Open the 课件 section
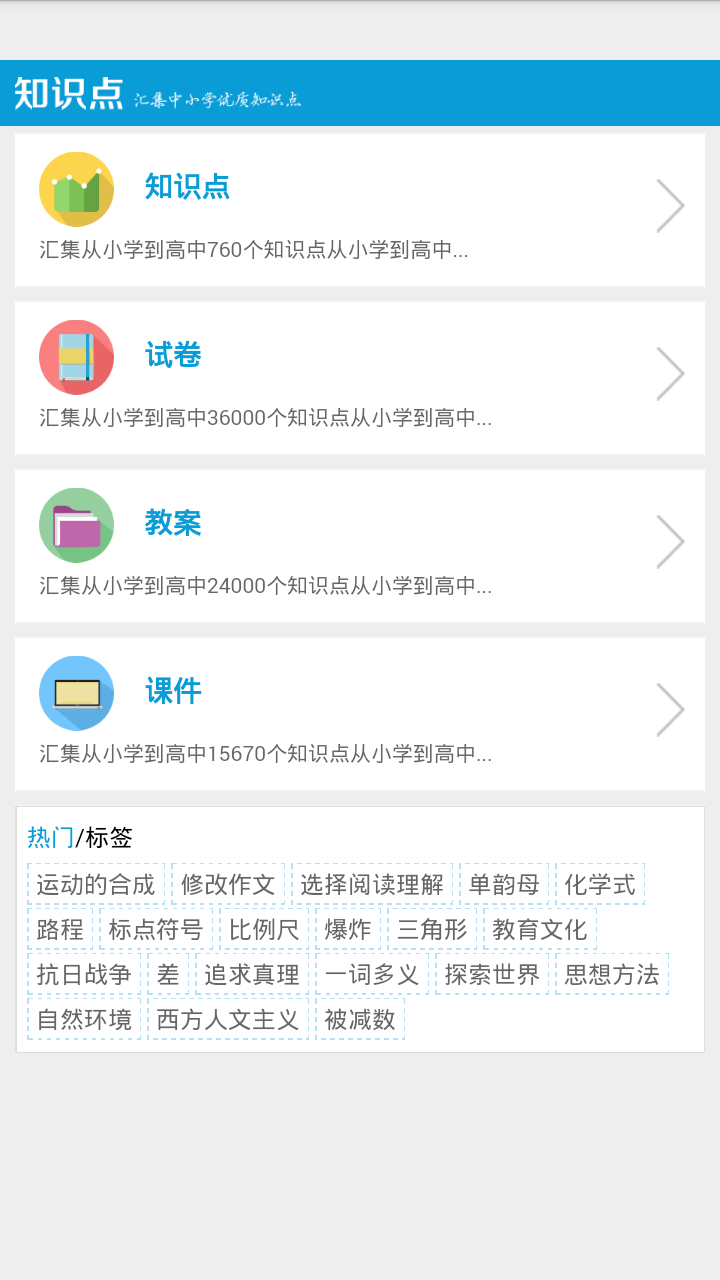720x1280 pixels. pos(360,714)
